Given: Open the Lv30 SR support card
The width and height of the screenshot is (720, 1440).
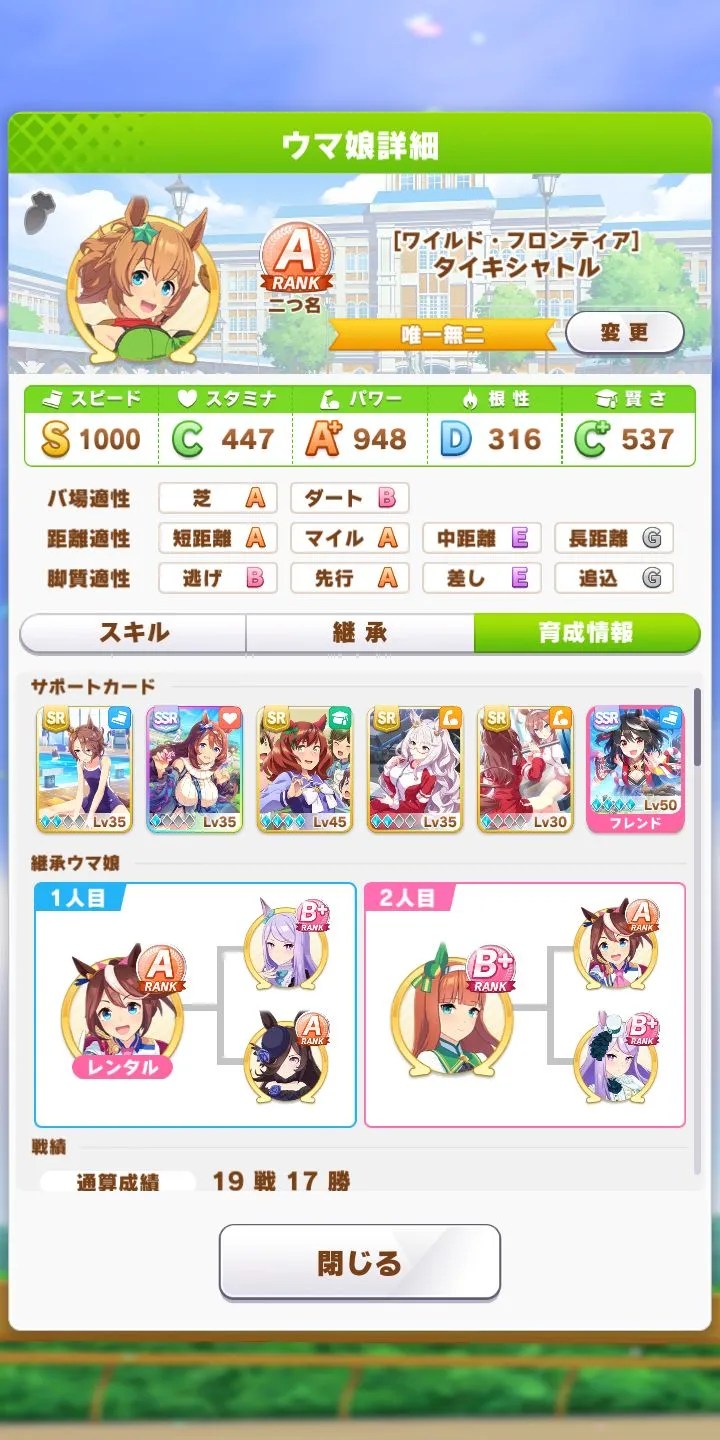Looking at the screenshot, I should (x=525, y=769).
